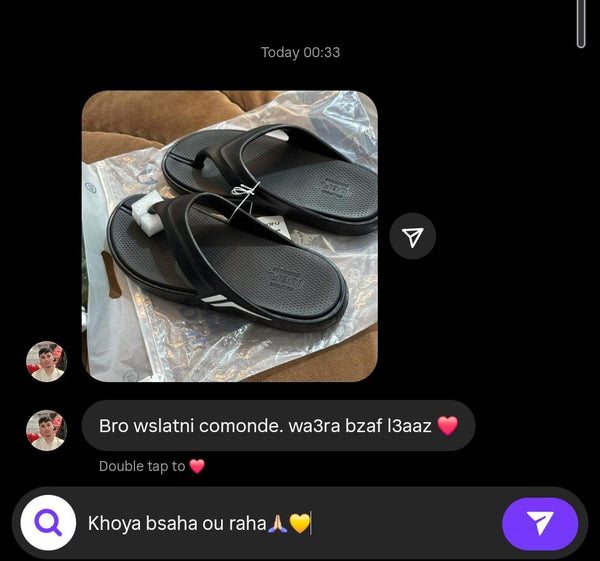Open the purple search icon in the message bar
This screenshot has width=600, height=561.
(x=48, y=523)
